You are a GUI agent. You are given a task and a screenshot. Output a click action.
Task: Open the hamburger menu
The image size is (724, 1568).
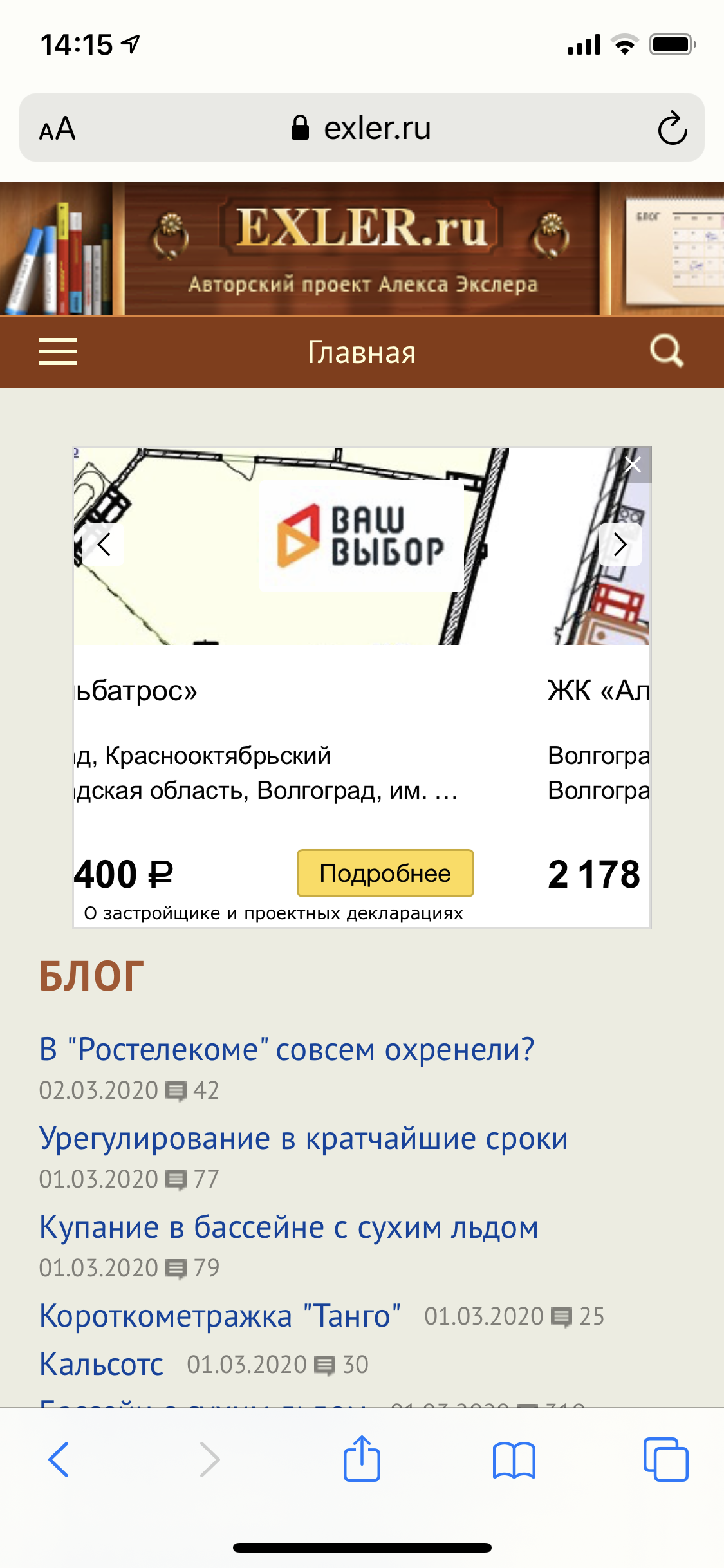[58, 351]
